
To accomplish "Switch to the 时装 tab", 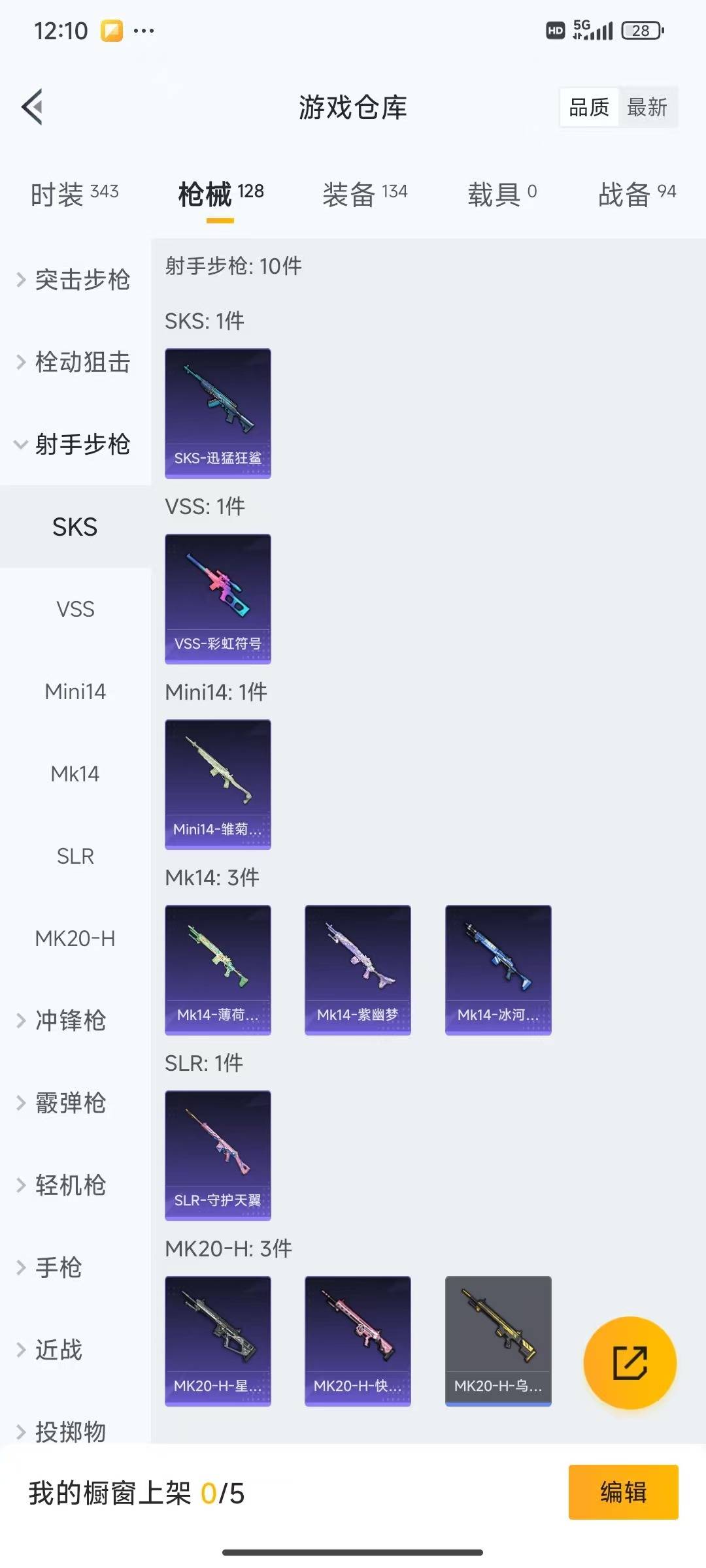I will [75, 193].
